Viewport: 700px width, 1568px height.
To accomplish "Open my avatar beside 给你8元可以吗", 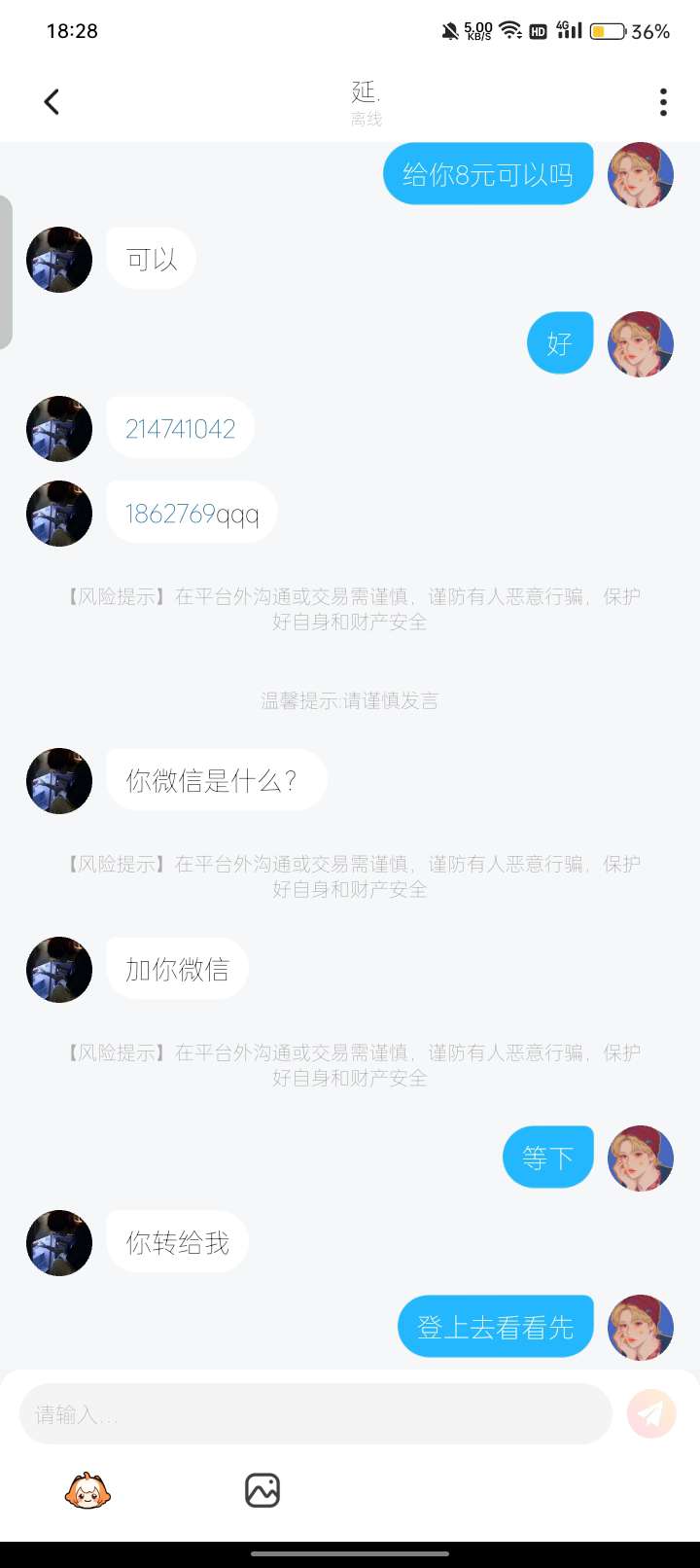I will (641, 175).
